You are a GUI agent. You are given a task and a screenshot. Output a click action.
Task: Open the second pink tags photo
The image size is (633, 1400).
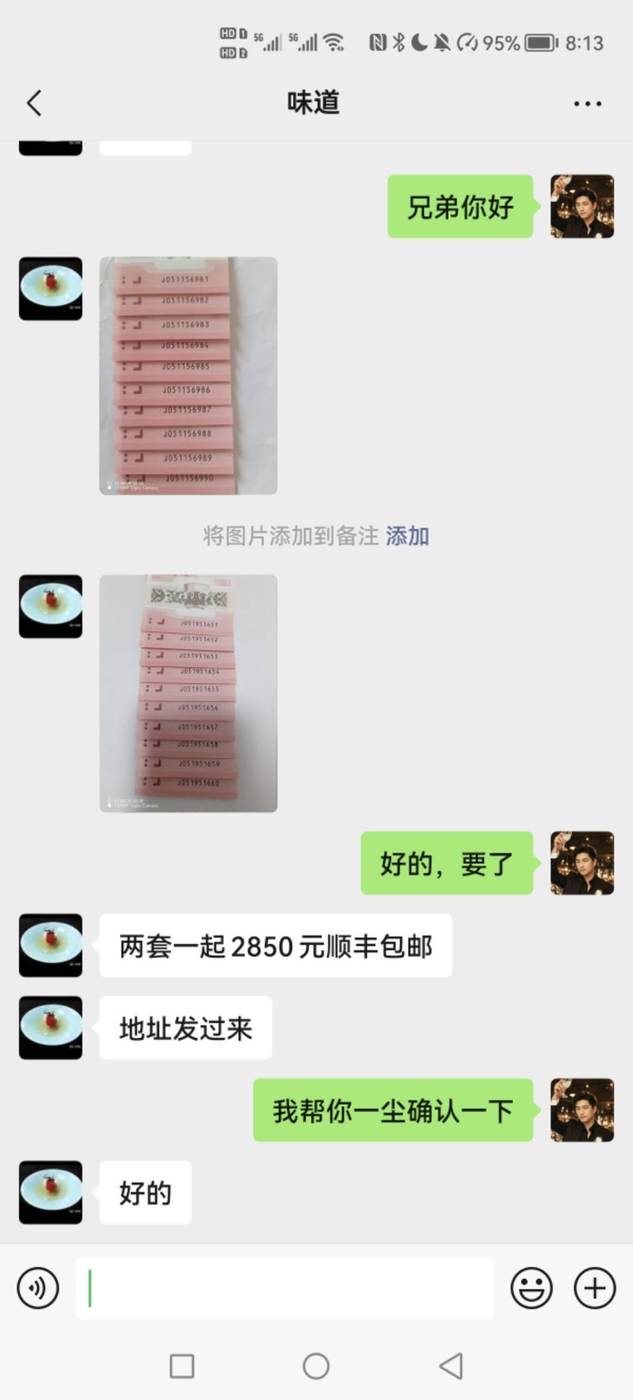[188, 693]
